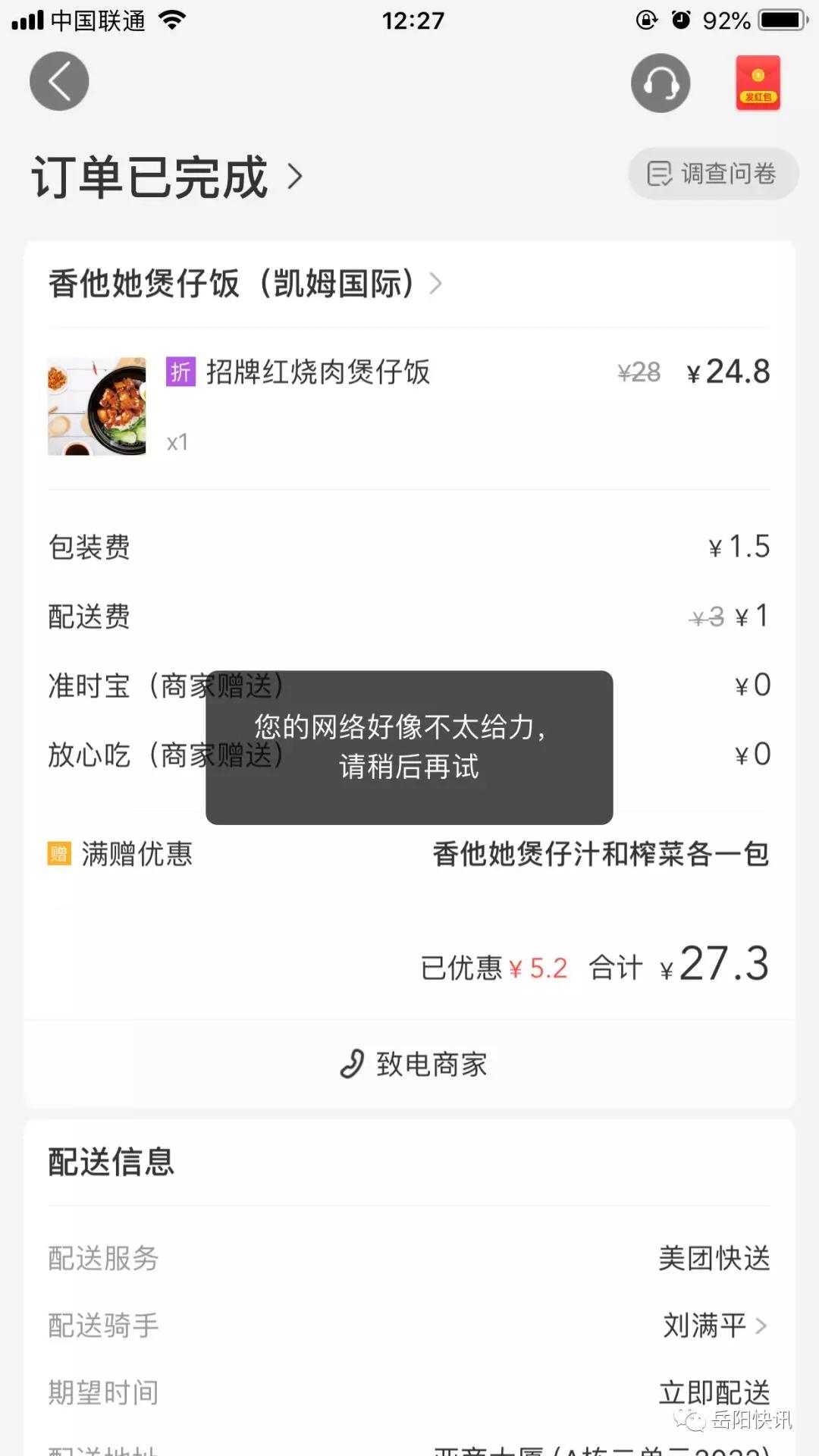Open the 香他她煲仔饭 store page
This screenshot has height=1456, width=819.
pos(245,284)
